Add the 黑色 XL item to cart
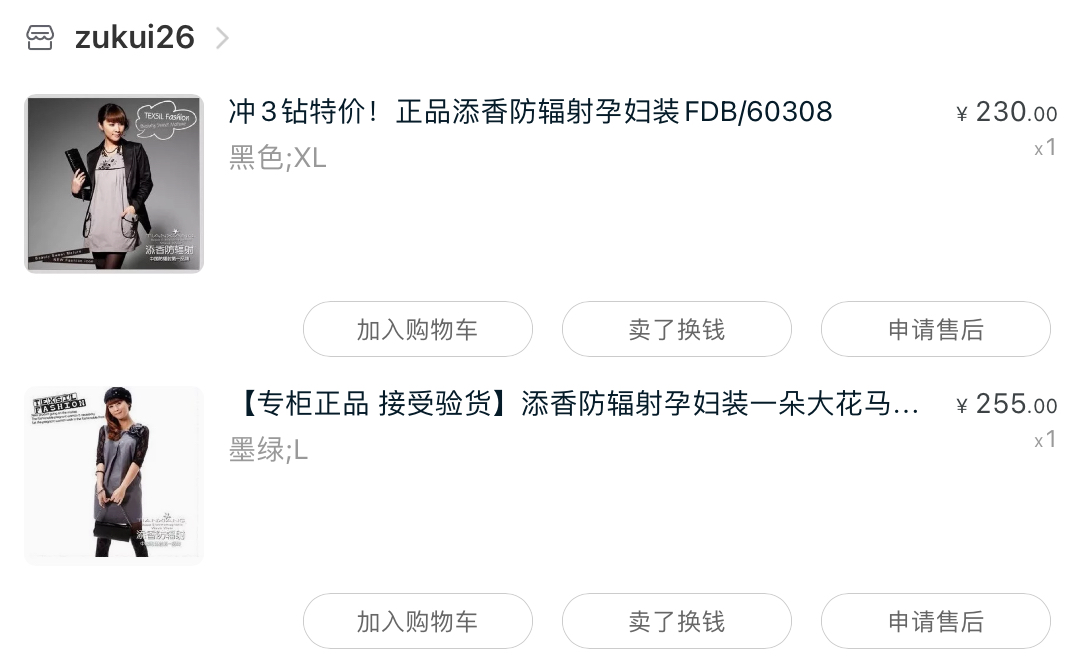This screenshot has height=665, width=1080. [x=417, y=329]
